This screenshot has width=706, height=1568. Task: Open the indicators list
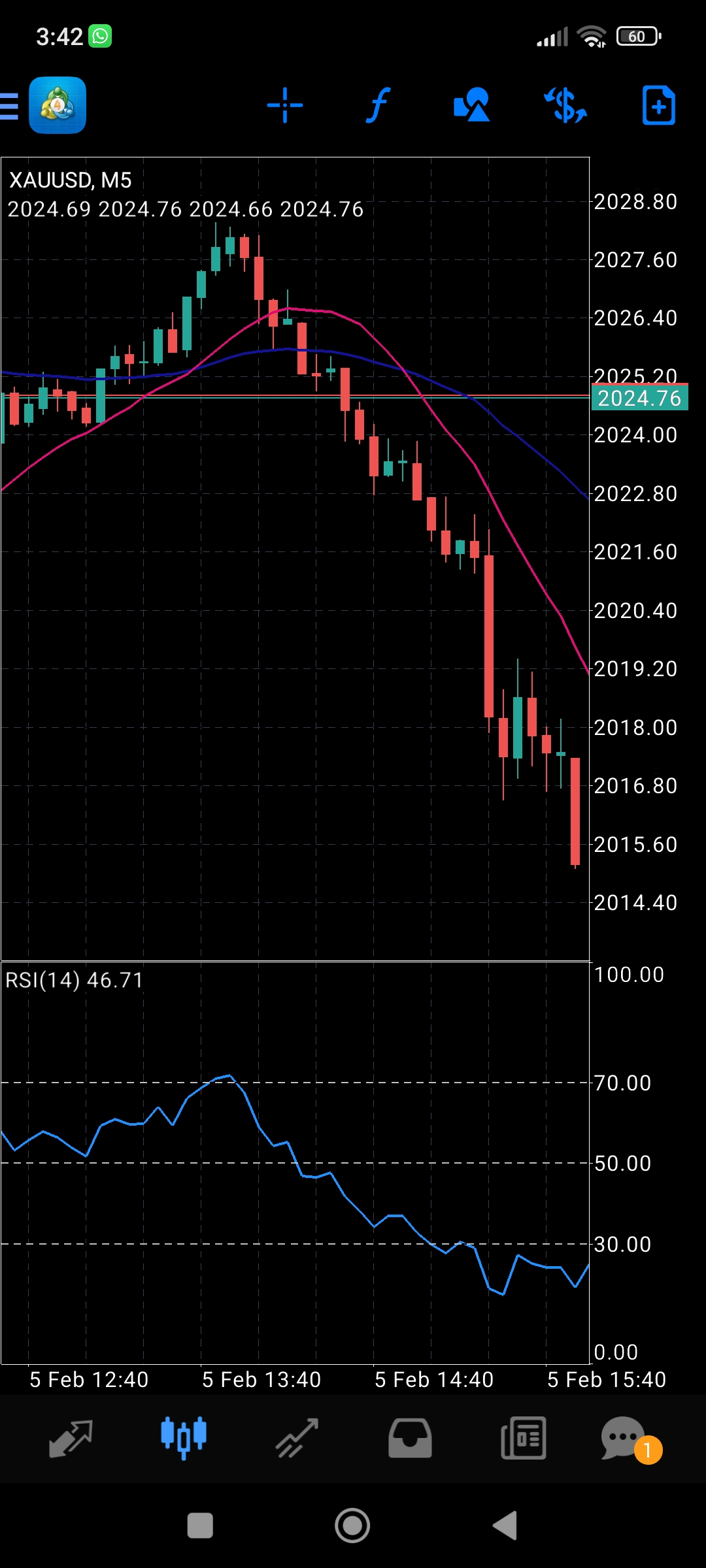(378, 105)
